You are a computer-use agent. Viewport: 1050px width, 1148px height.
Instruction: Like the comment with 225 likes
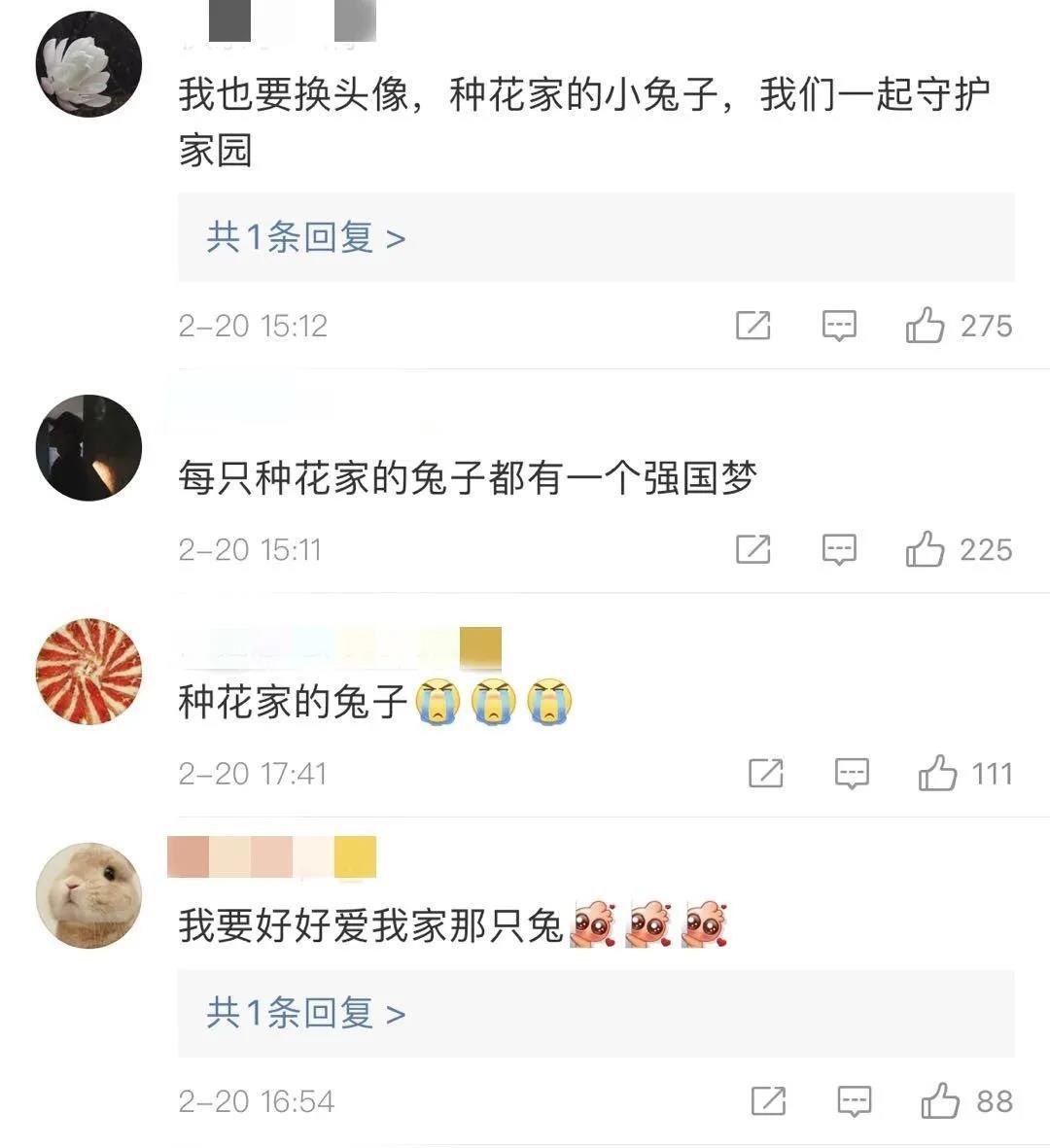click(926, 550)
